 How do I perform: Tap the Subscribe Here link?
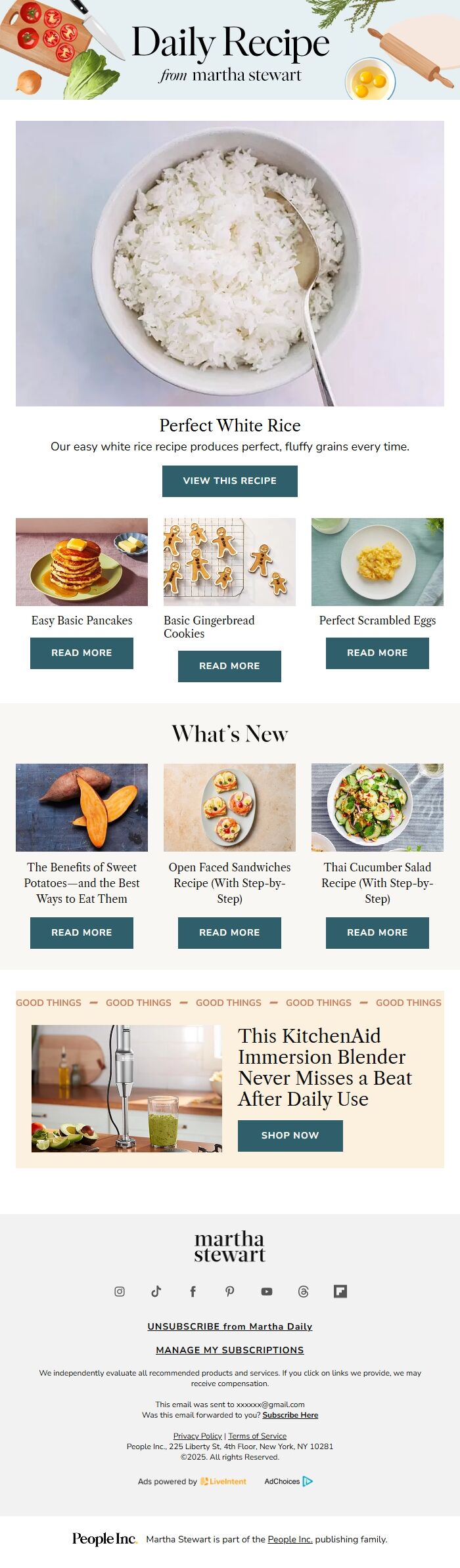point(290,1415)
